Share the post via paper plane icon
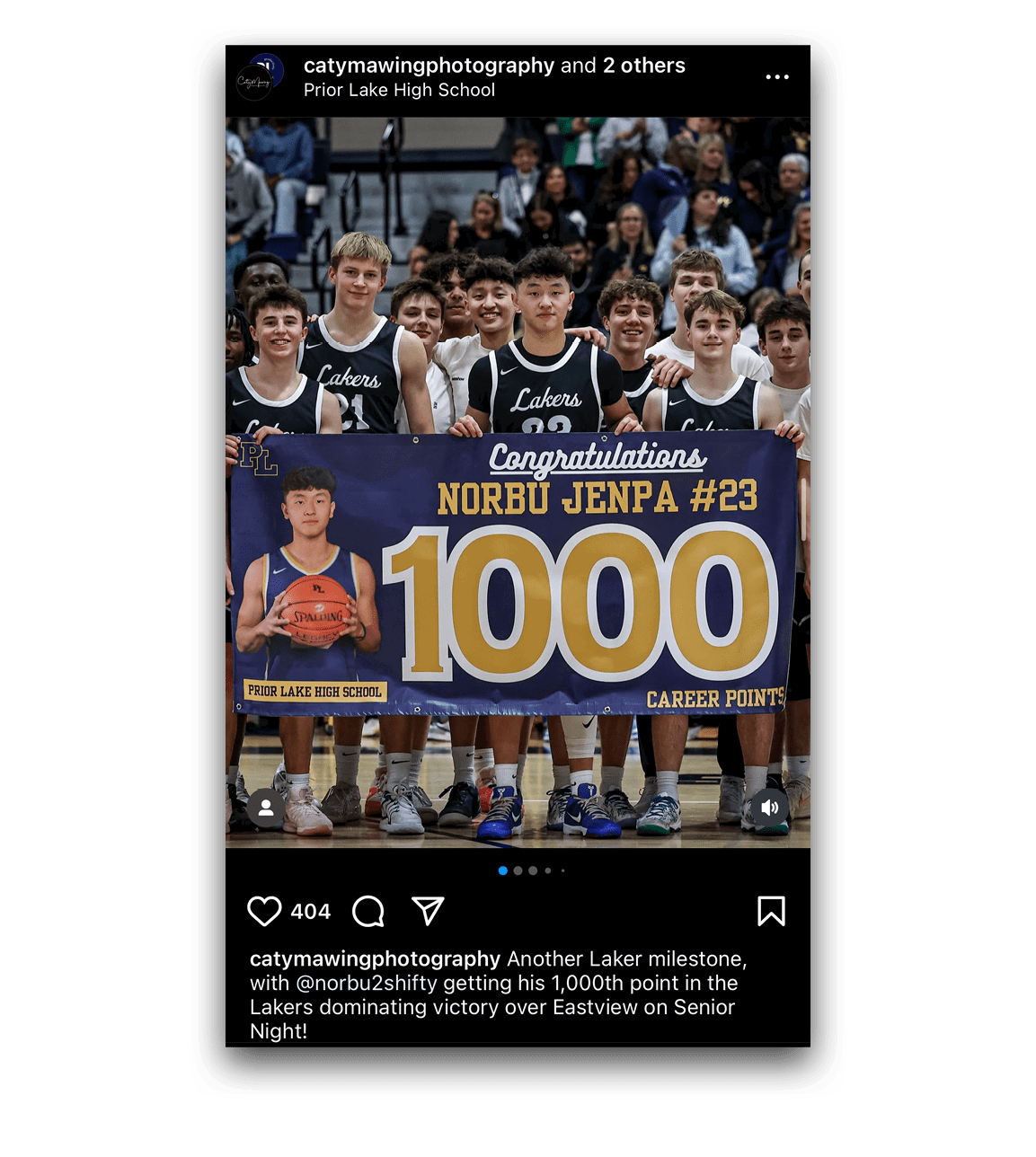Screen dimensions: 1036x1157 [x=428, y=911]
